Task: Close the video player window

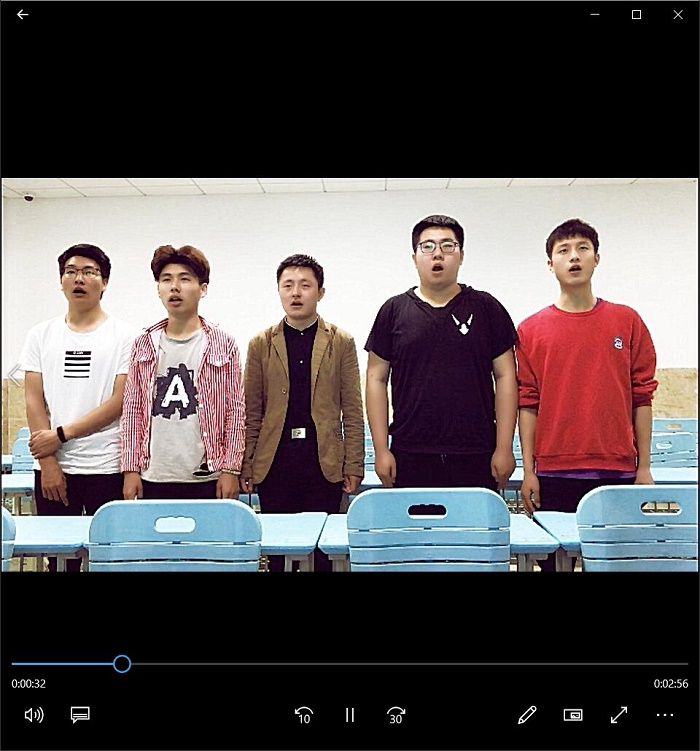Action: 678,15
